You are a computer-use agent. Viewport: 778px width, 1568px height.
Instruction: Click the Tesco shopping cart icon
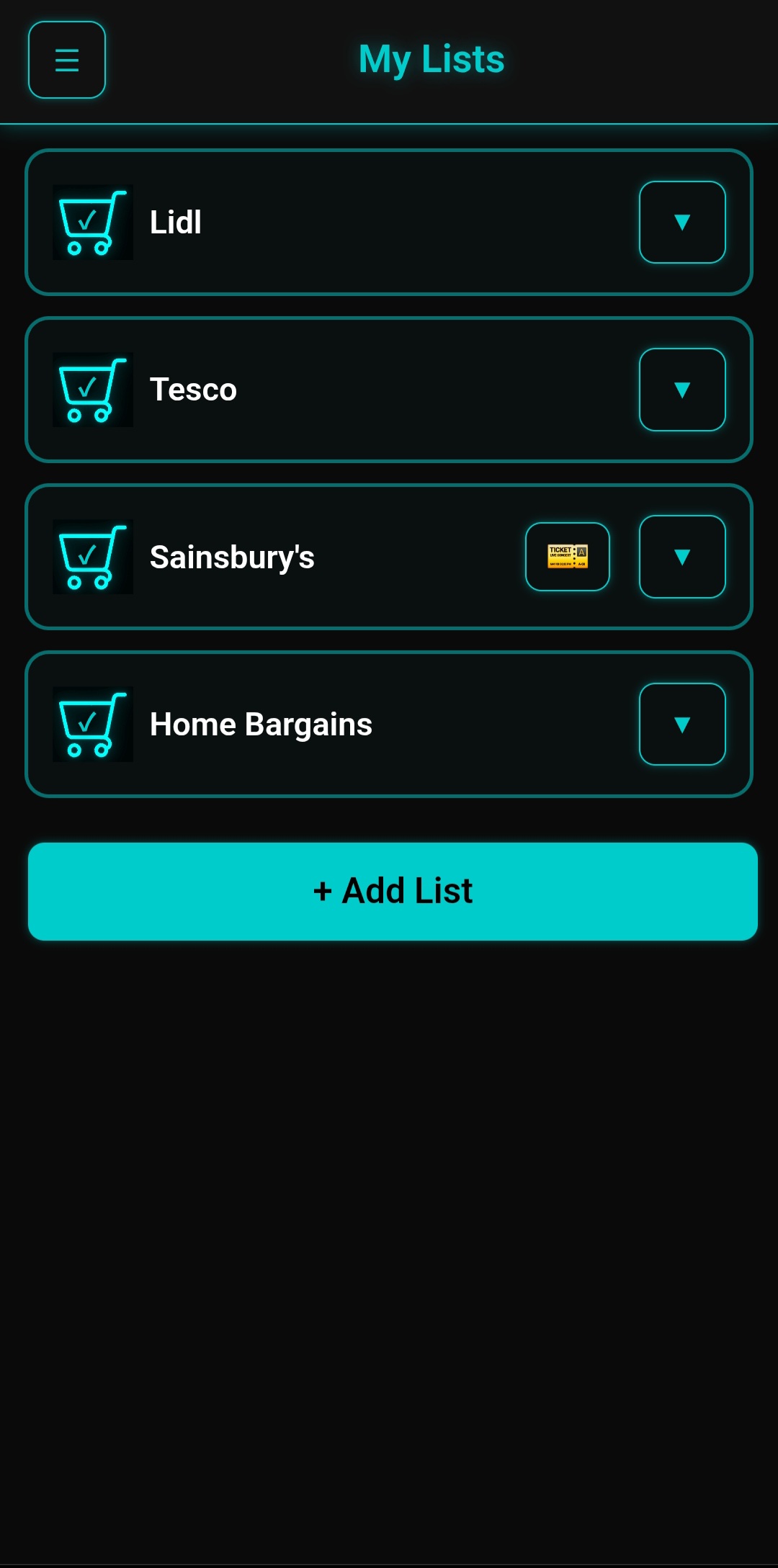tap(92, 389)
